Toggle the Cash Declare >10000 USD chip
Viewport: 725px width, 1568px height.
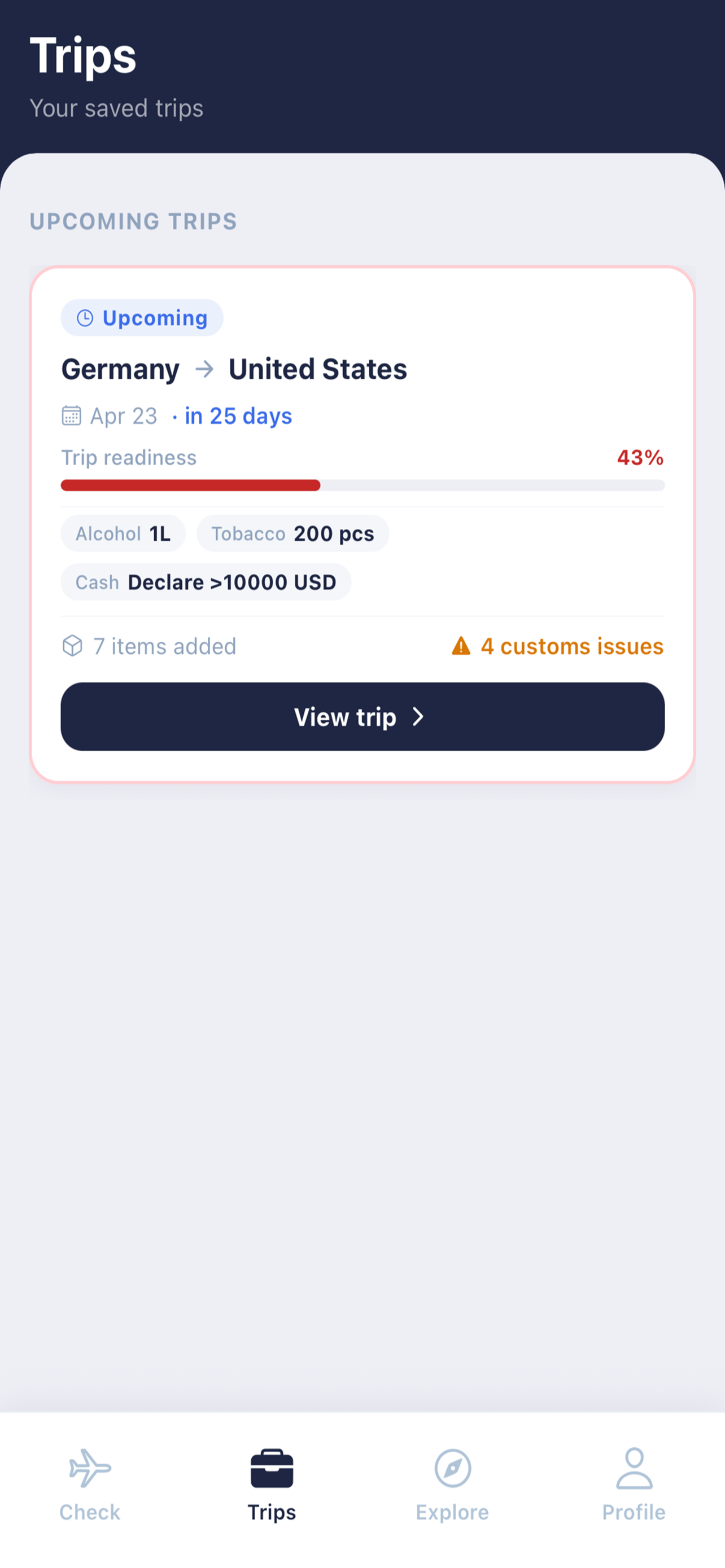click(205, 582)
